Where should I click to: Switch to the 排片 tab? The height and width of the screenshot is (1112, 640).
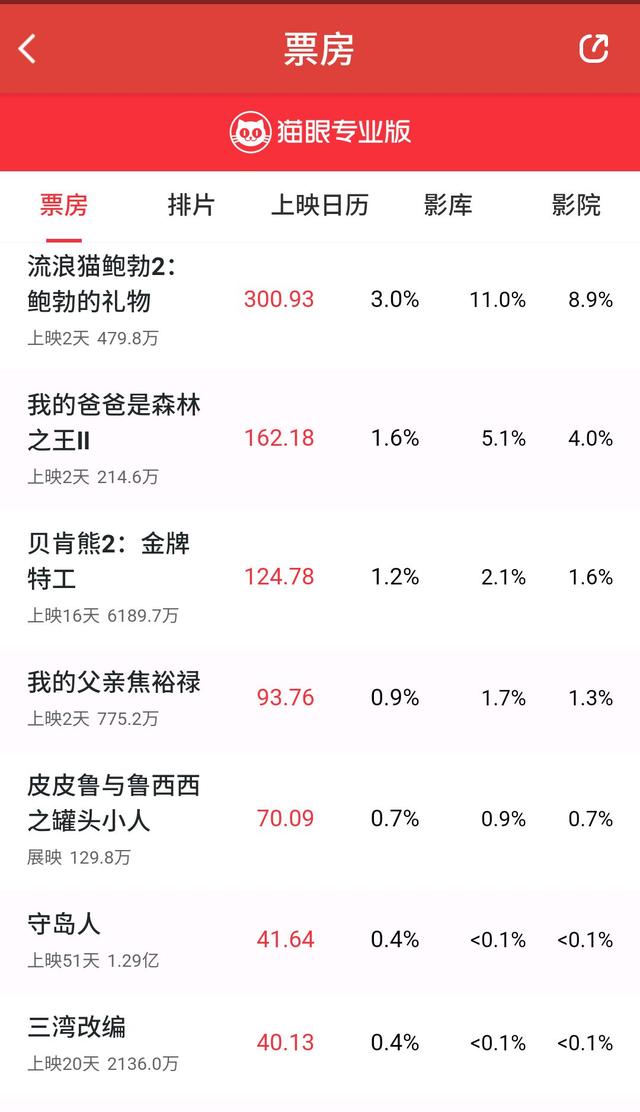pyautogui.click(x=191, y=205)
